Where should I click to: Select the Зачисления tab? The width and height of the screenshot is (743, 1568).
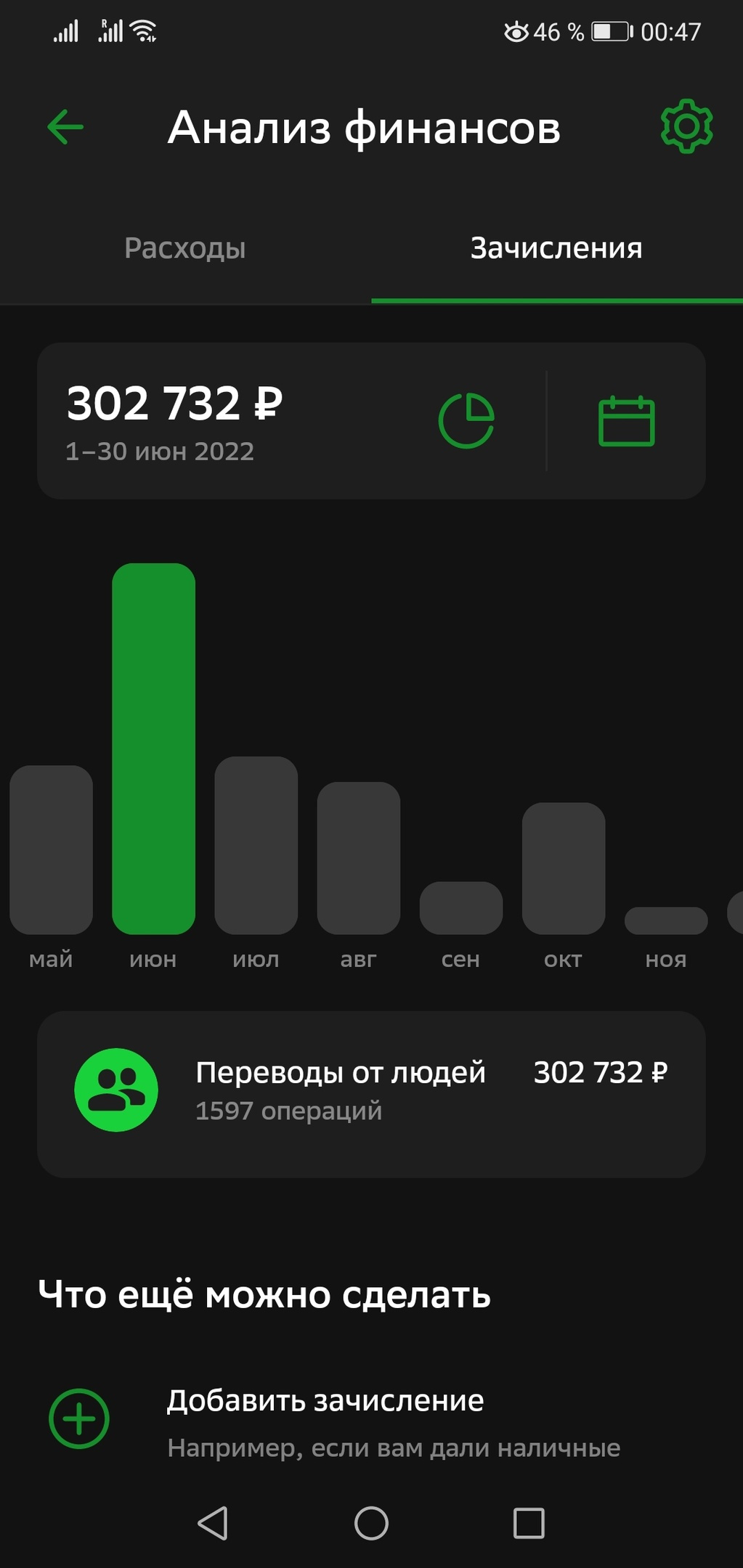coord(556,248)
